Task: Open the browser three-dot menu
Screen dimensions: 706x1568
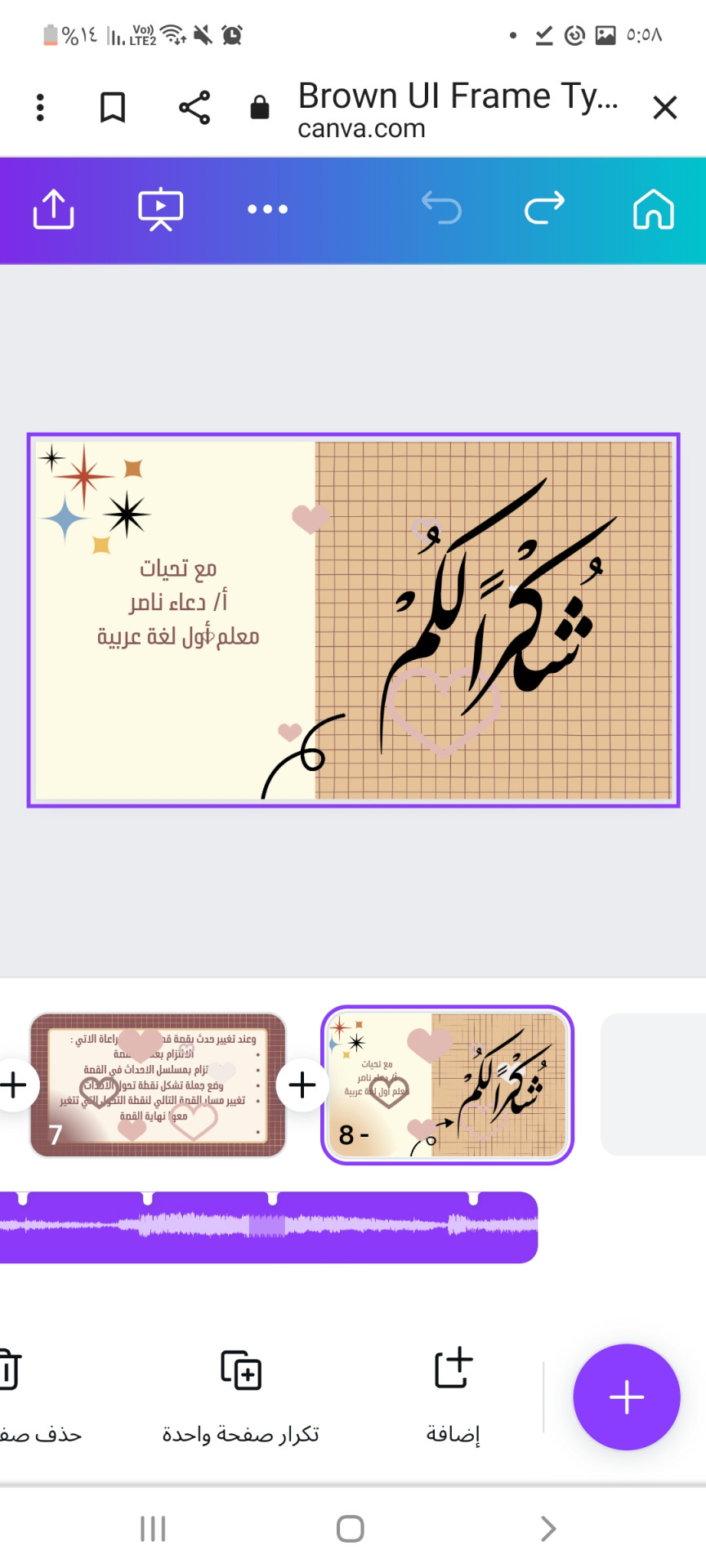Action: [40, 107]
